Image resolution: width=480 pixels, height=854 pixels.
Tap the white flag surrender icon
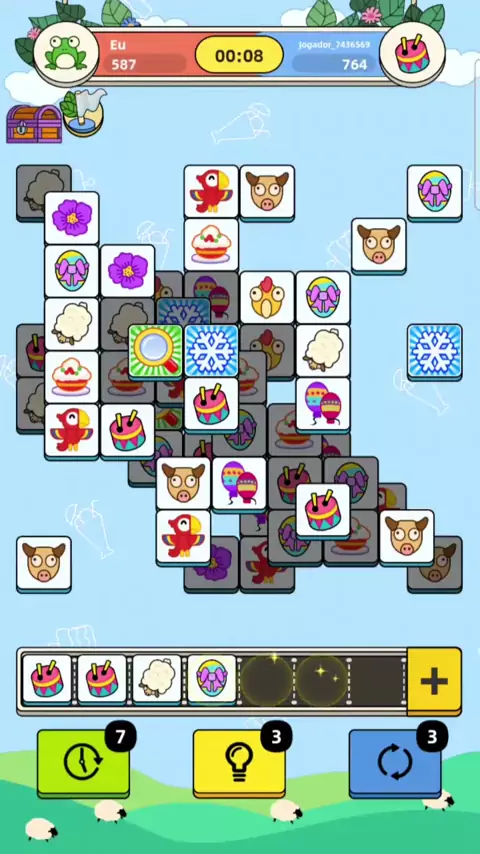(x=84, y=112)
